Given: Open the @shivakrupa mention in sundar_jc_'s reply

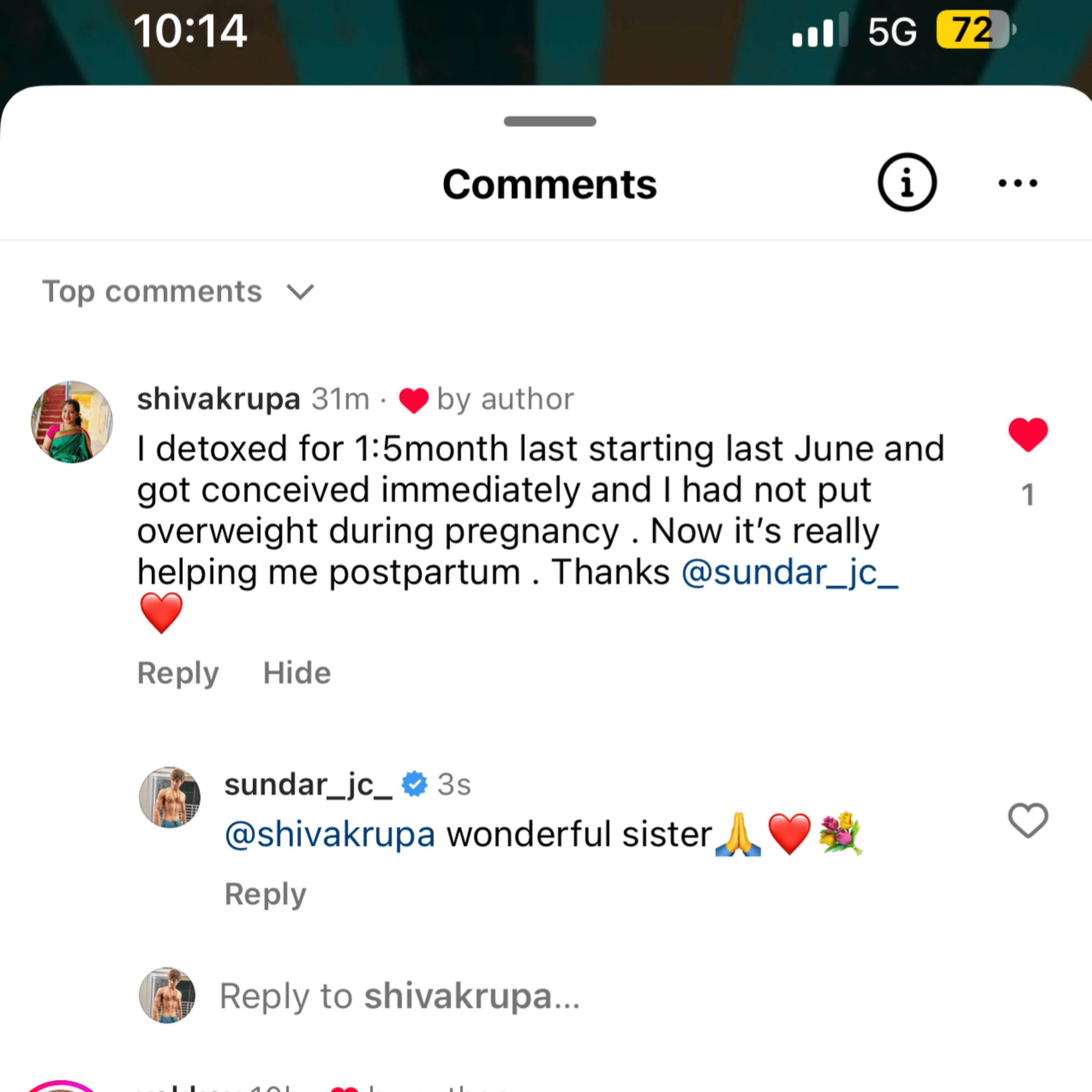Looking at the screenshot, I should click(x=330, y=834).
